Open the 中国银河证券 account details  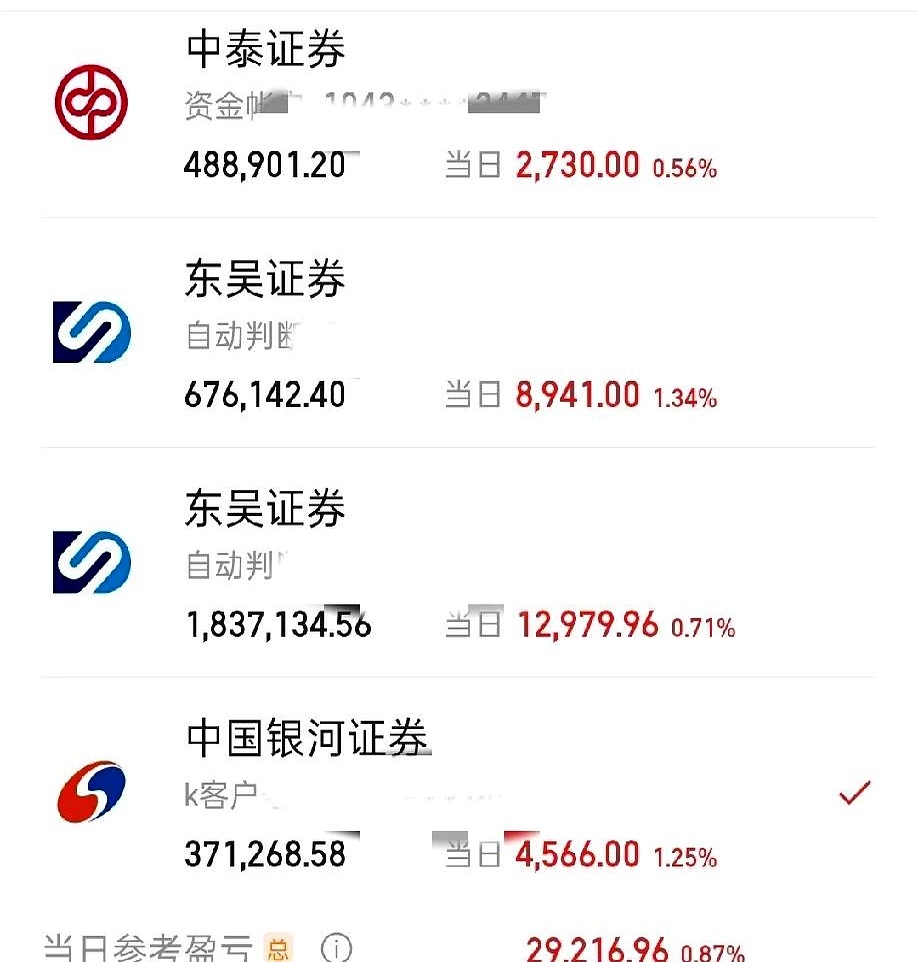pyautogui.click(x=310, y=738)
